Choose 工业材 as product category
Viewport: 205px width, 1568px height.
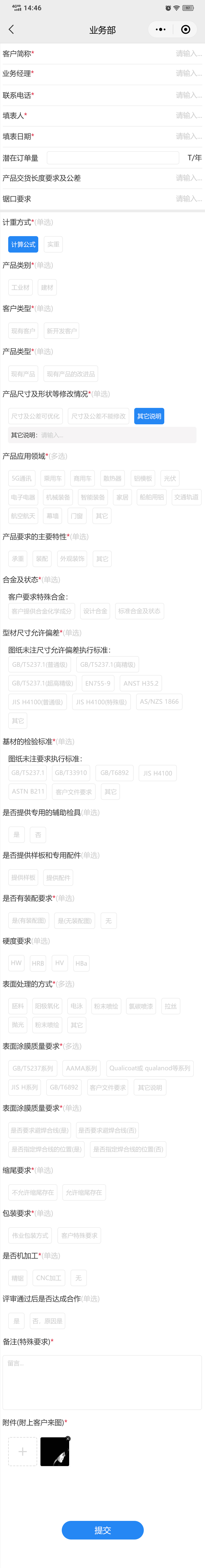[x=20, y=287]
